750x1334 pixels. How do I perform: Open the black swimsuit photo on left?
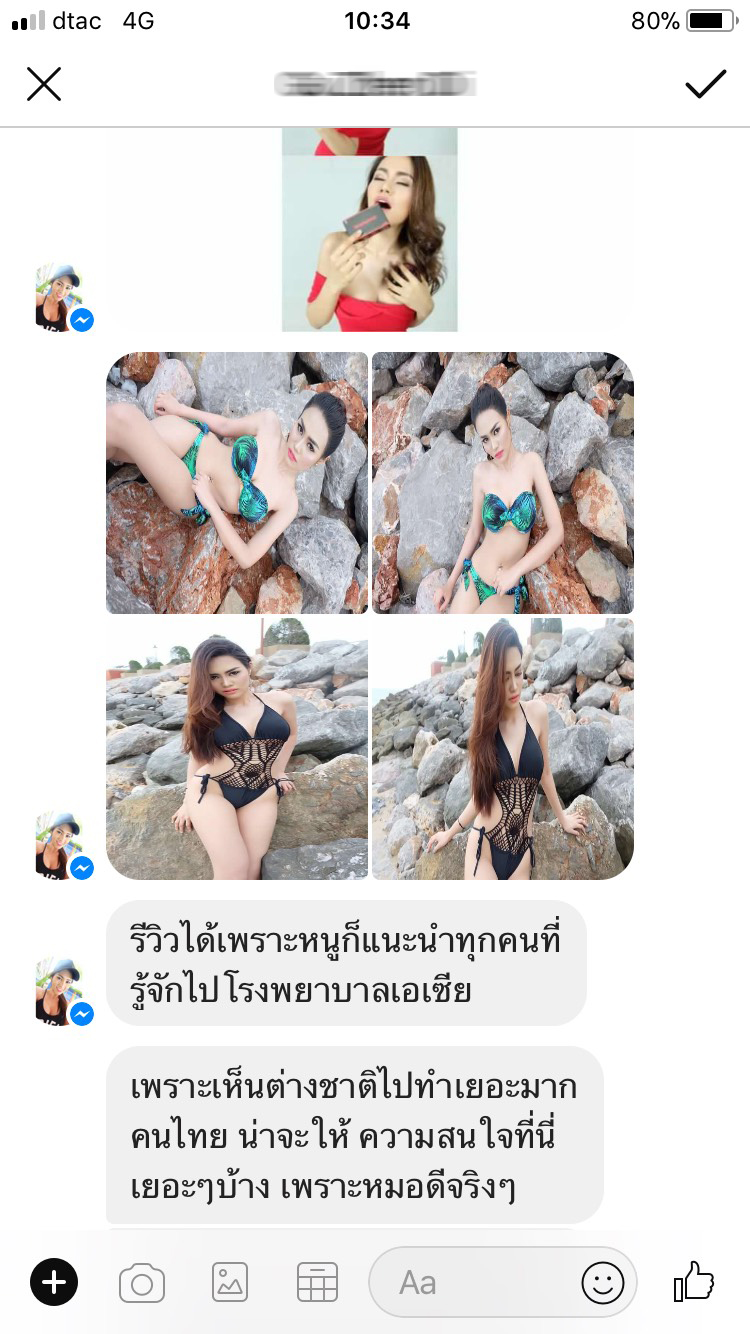(x=237, y=748)
